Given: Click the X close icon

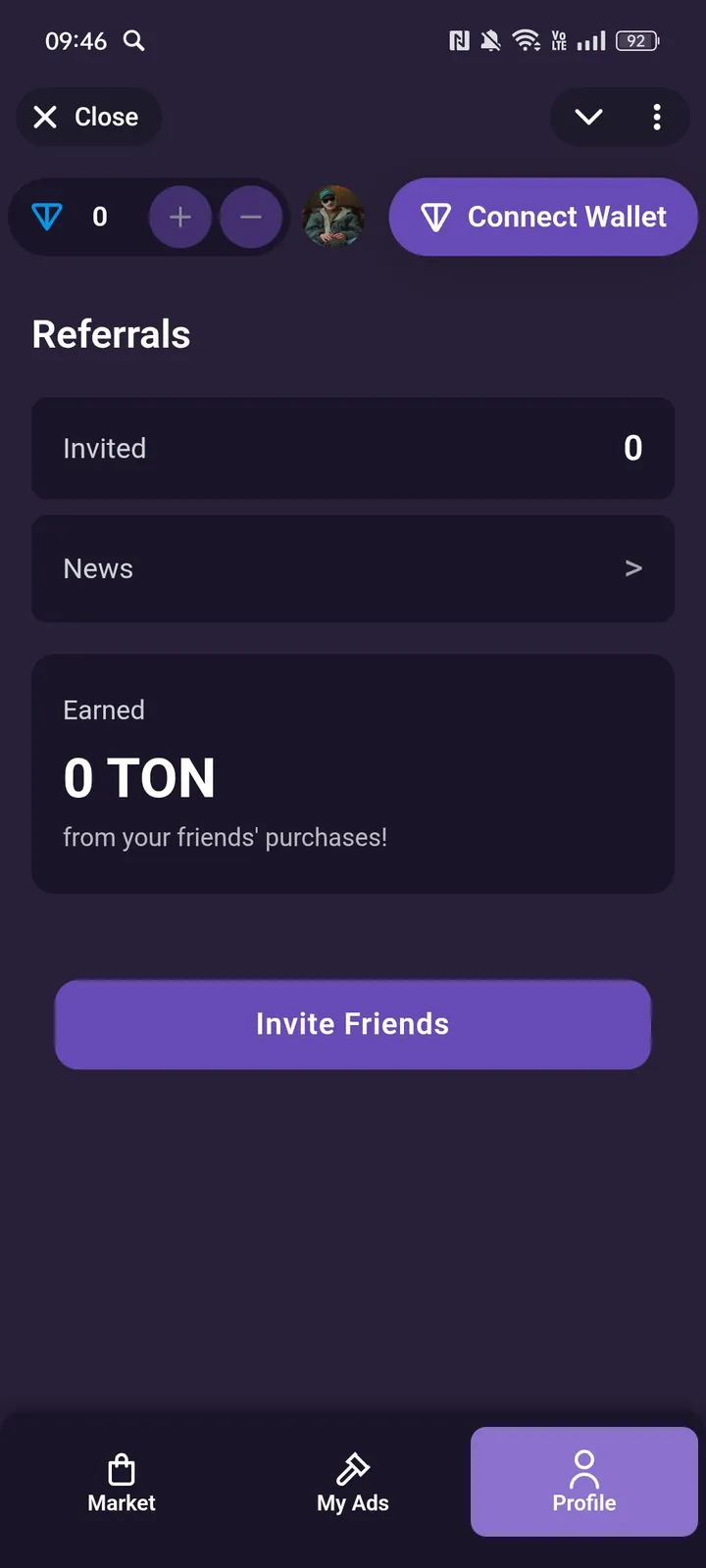Looking at the screenshot, I should click(45, 117).
